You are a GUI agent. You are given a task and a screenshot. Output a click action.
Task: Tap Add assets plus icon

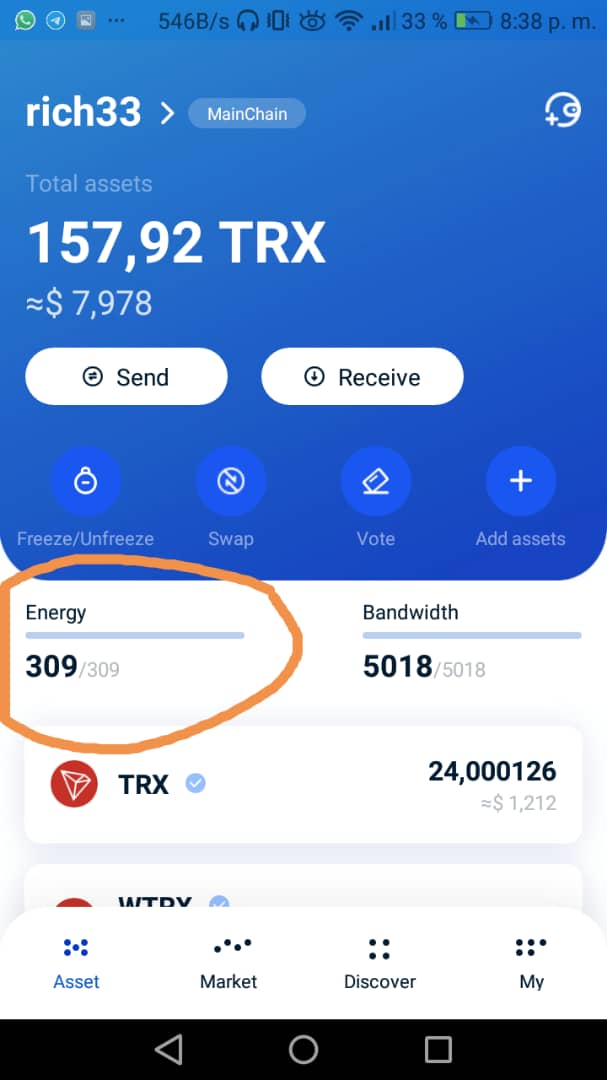[x=520, y=482]
